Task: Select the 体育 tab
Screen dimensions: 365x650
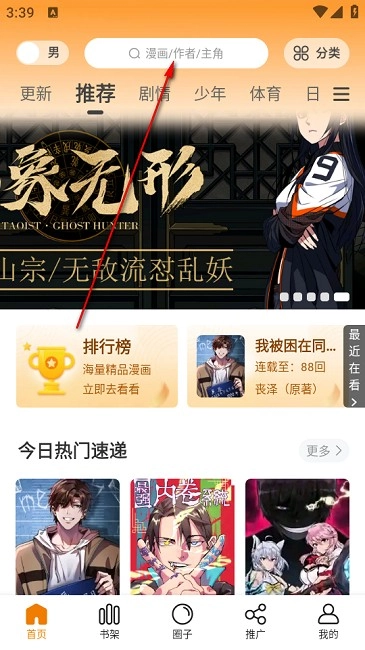Action: 265,94
